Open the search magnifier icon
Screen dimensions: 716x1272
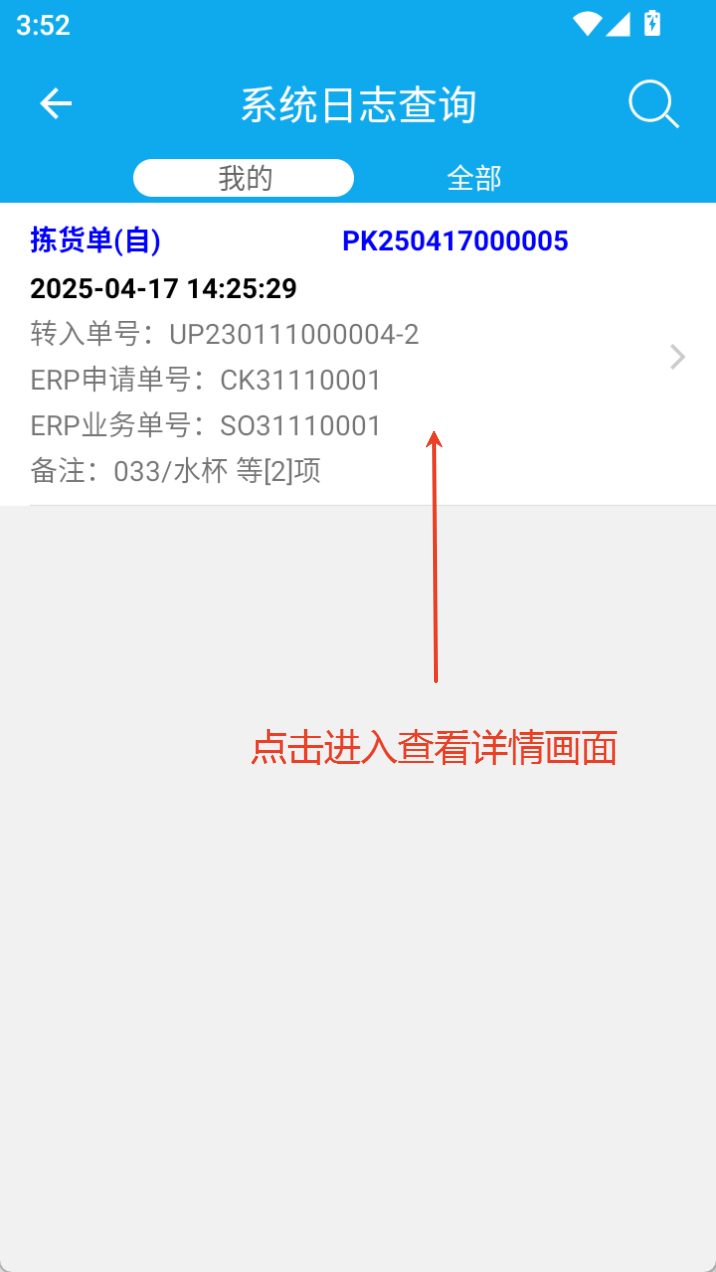pyautogui.click(x=654, y=104)
